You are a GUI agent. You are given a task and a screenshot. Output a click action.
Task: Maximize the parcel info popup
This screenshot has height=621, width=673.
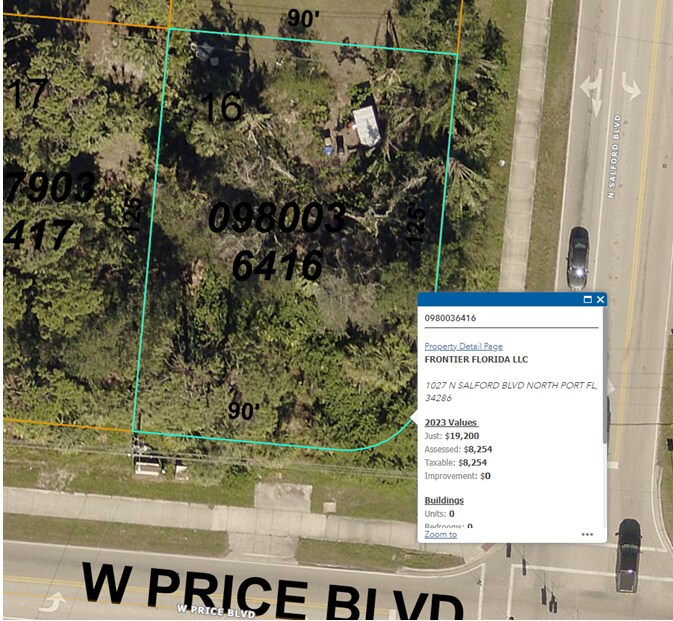[587, 299]
